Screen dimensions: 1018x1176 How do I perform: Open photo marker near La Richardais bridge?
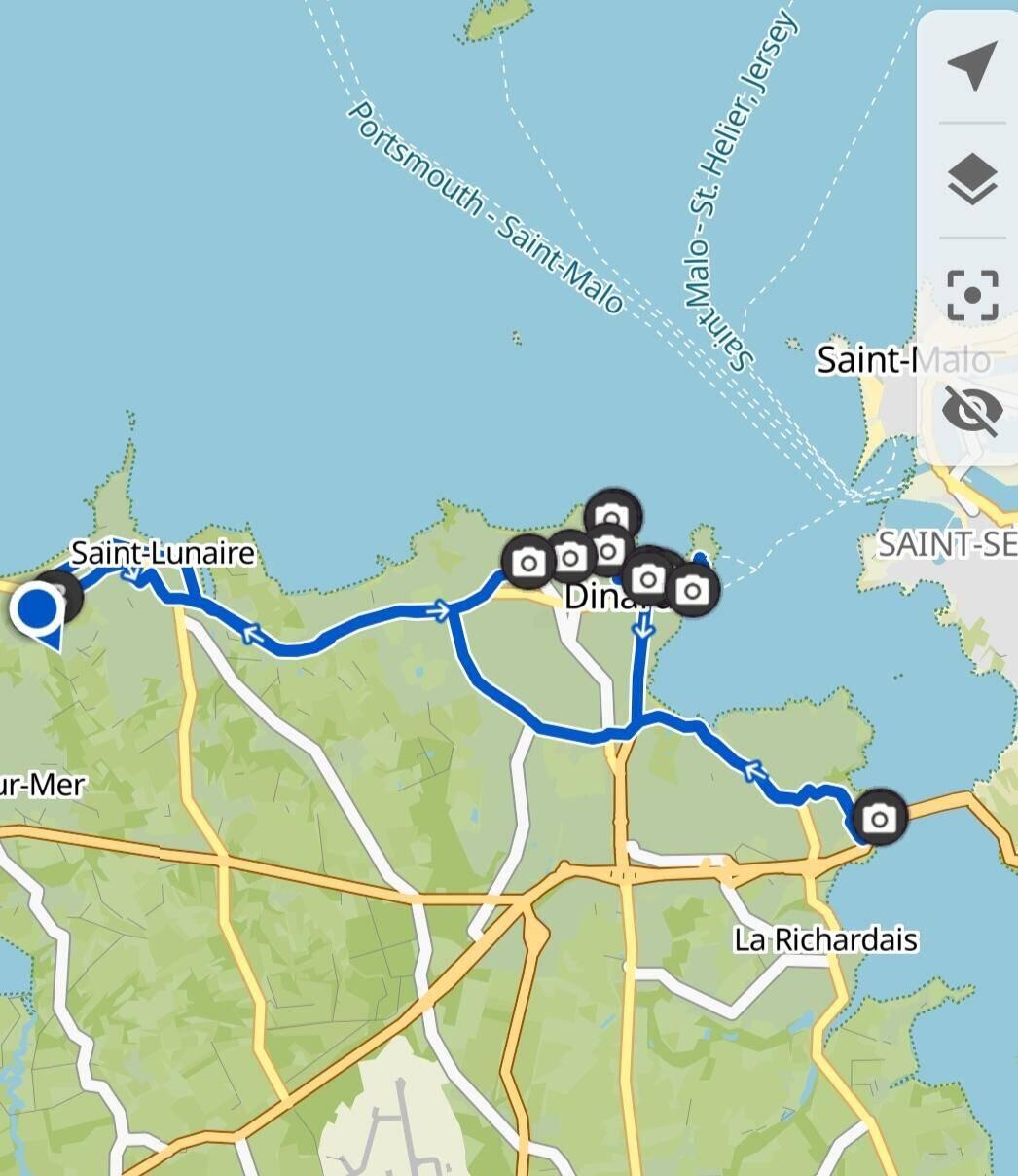tap(879, 818)
